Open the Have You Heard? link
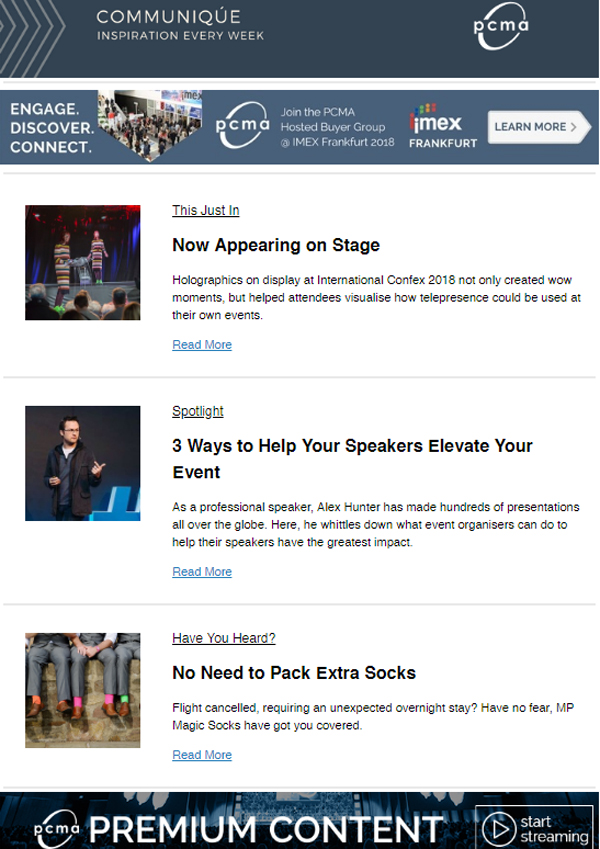600x849 pixels. point(223,638)
